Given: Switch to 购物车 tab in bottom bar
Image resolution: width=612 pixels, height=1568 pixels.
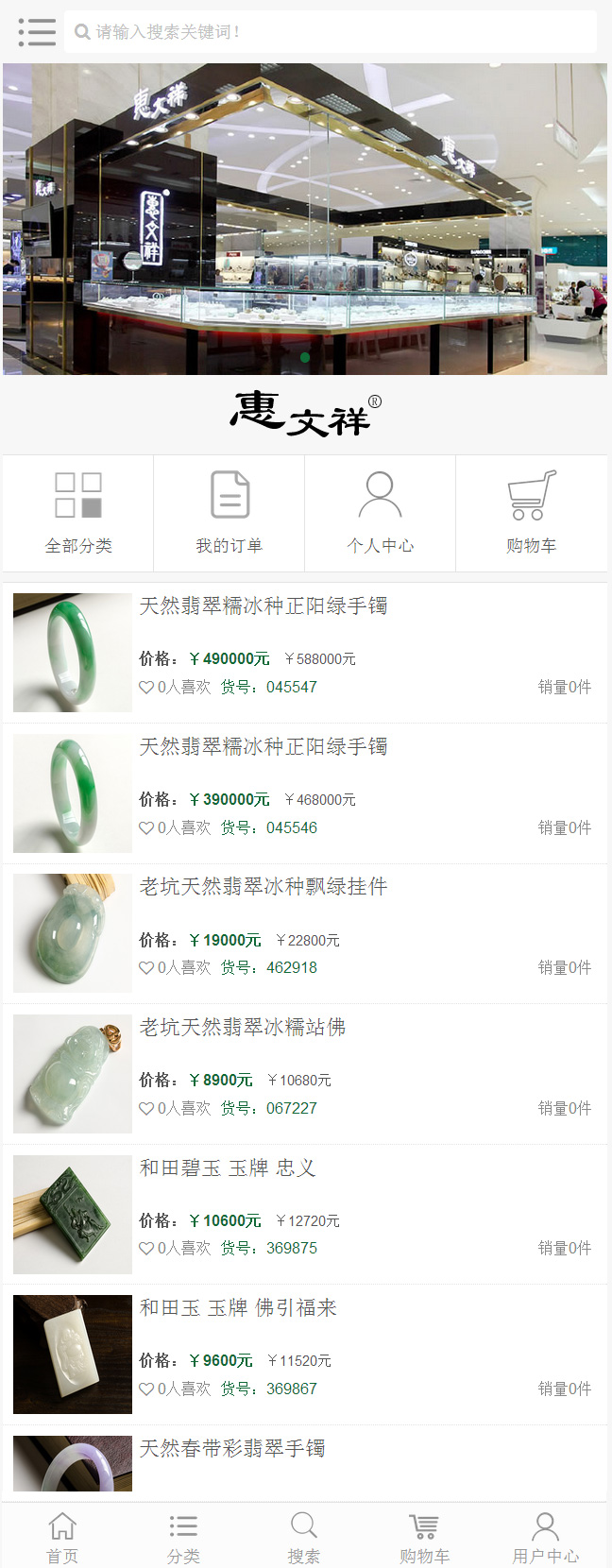Looking at the screenshot, I should [425, 1537].
